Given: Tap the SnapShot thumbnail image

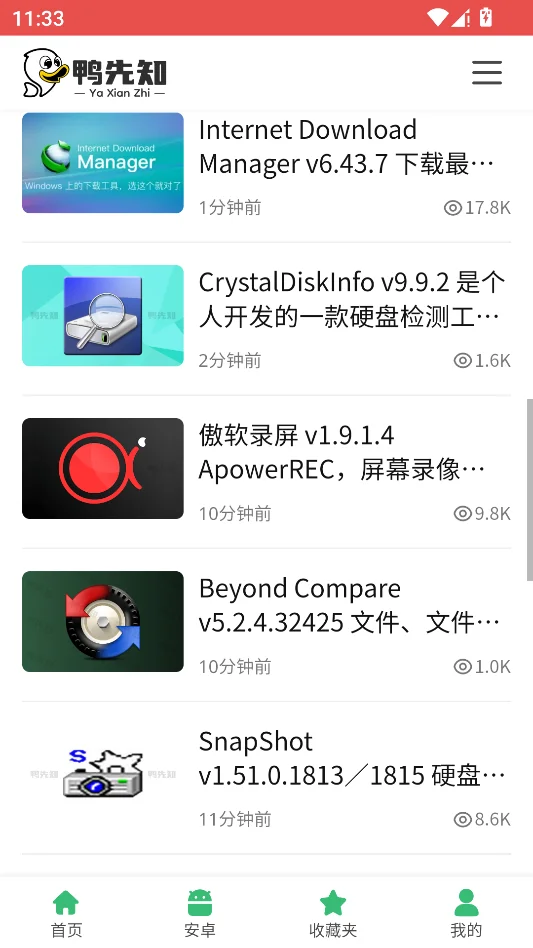Looking at the screenshot, I should coord(103,774).
